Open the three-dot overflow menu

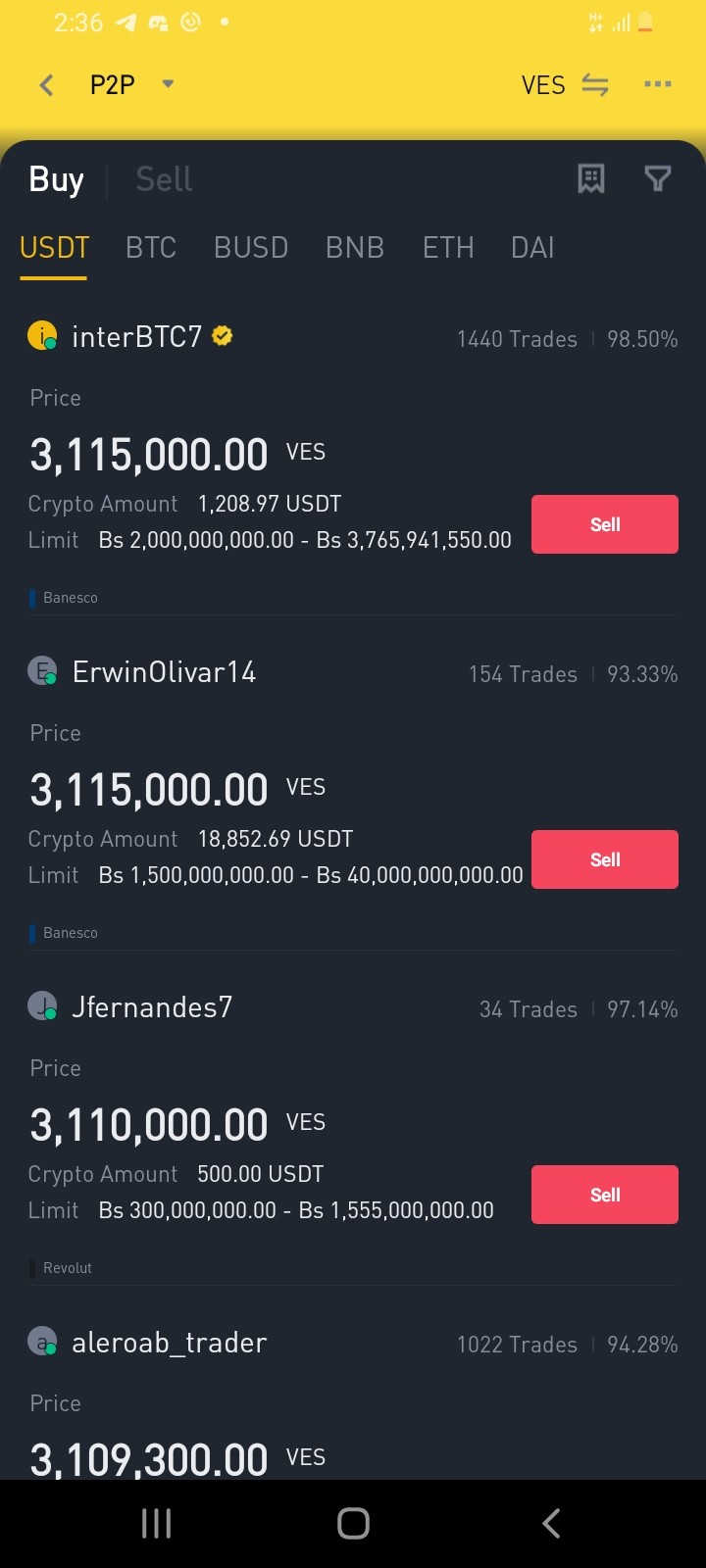658,84
